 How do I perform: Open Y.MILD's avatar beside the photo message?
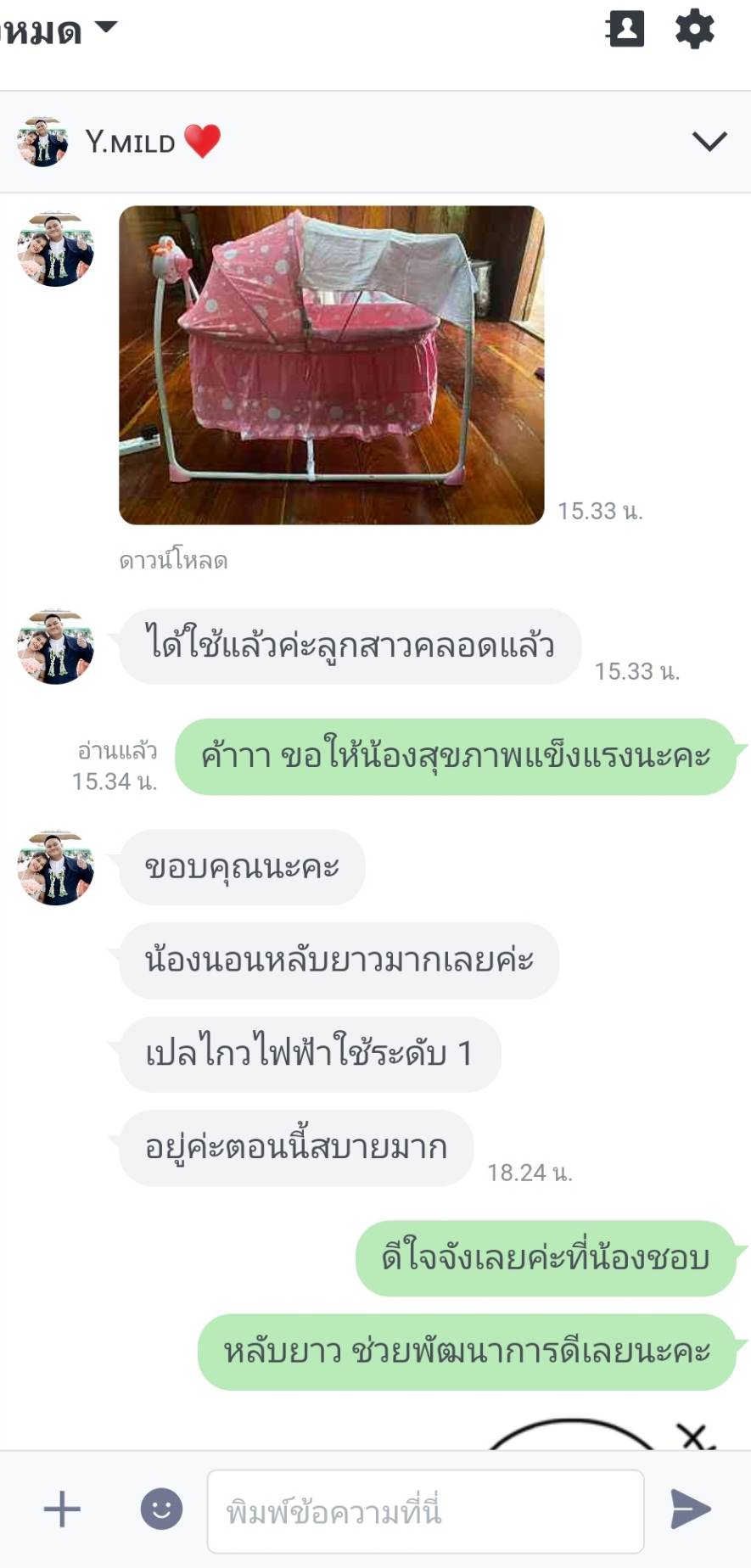pyautogui.click(x=56, y=249)
